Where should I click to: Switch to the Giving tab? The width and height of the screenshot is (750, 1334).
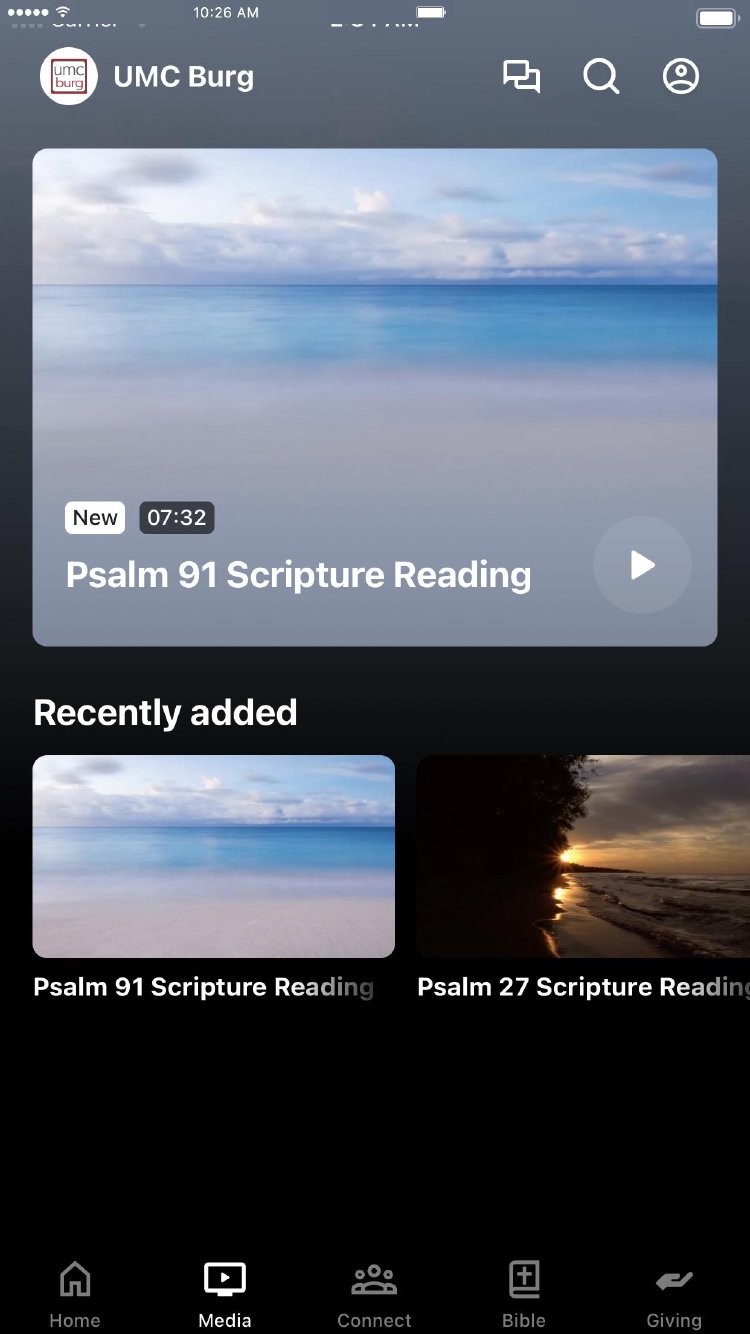(x=674, y=1294)
